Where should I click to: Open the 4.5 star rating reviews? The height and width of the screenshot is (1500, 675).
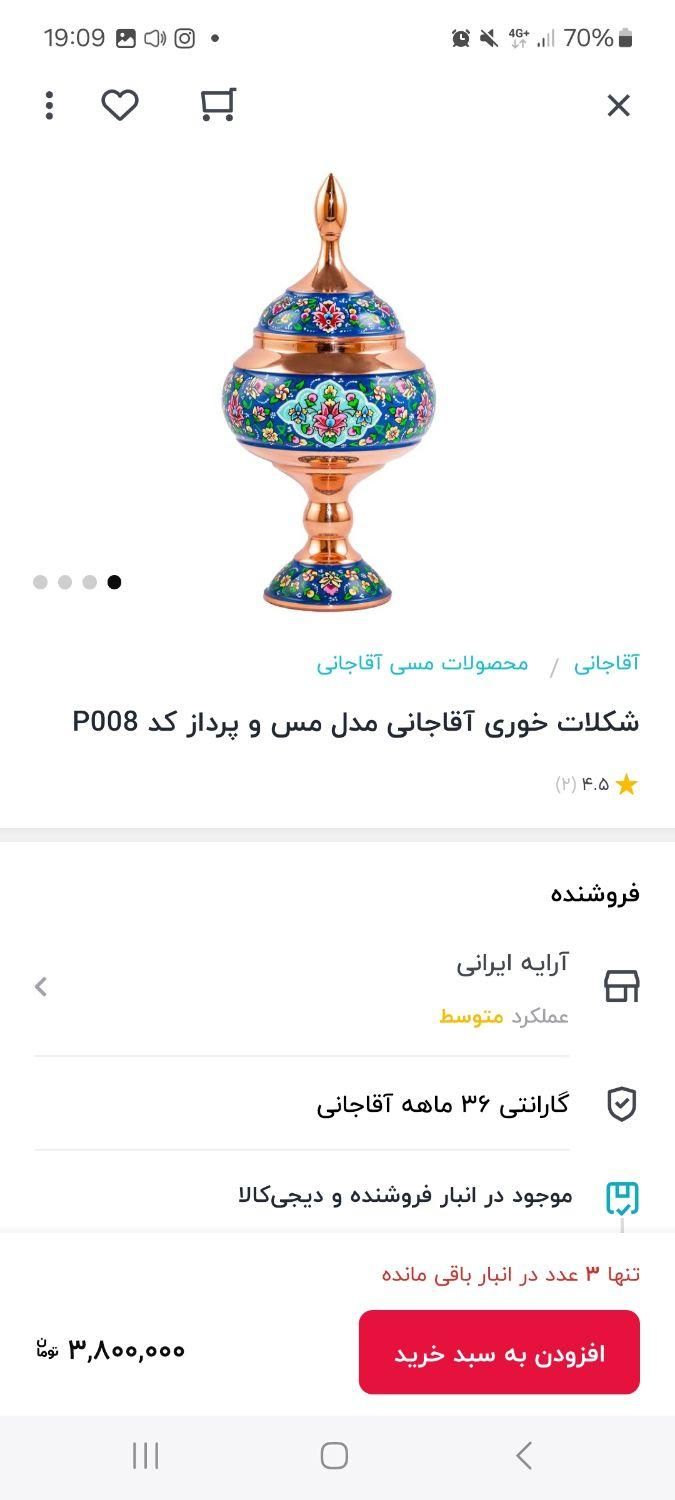pos(597,785)
